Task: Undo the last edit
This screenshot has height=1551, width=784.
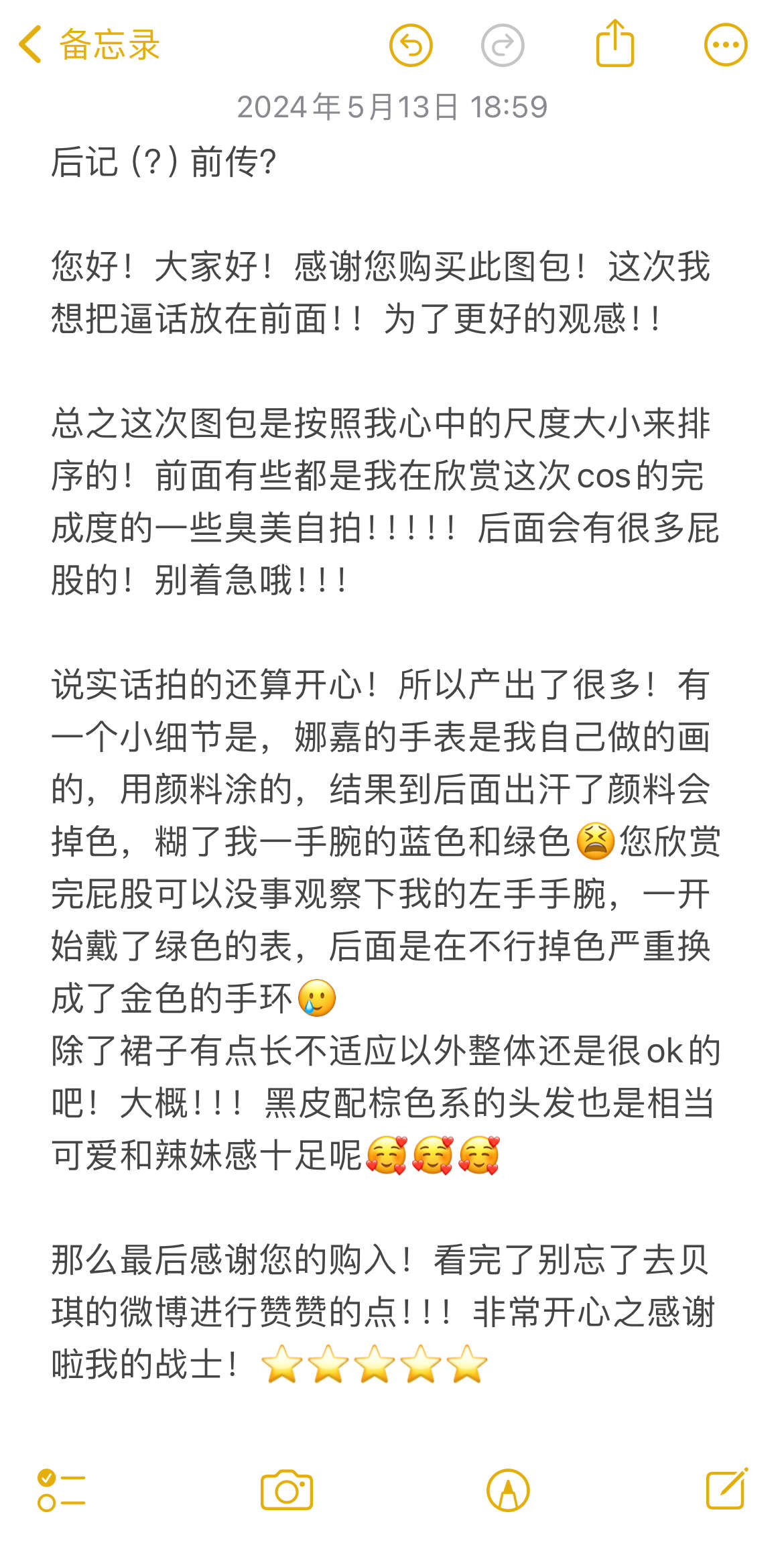Action: click(411, 46)
